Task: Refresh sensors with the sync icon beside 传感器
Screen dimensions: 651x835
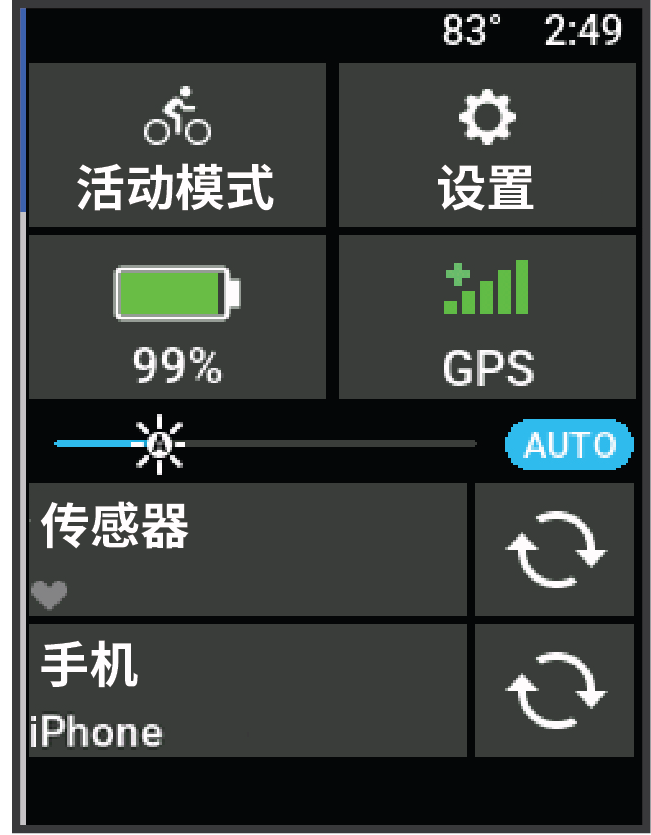Action: pyautogui.click(x=555, y=549)
